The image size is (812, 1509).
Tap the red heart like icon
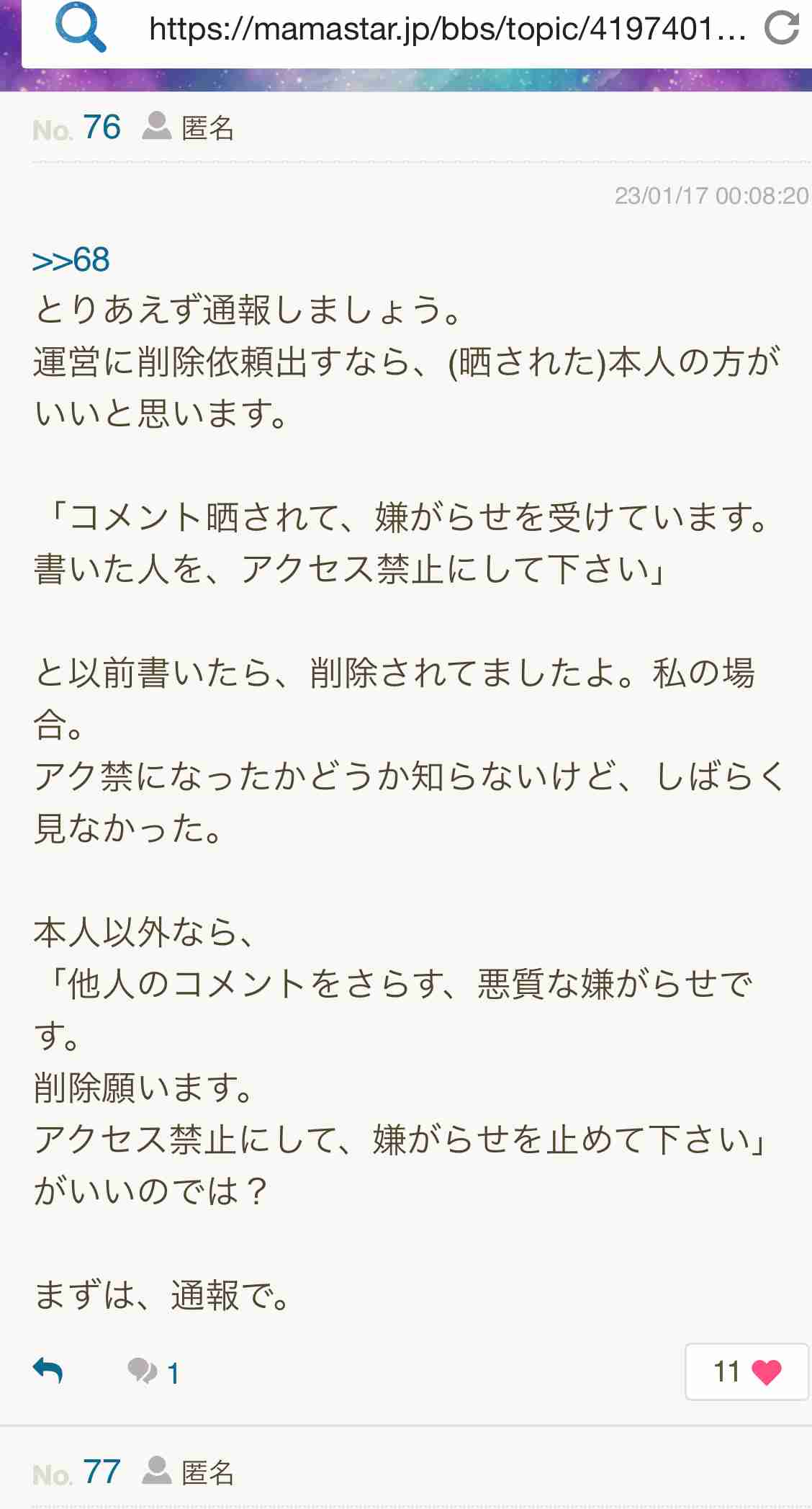(765, 1371)
